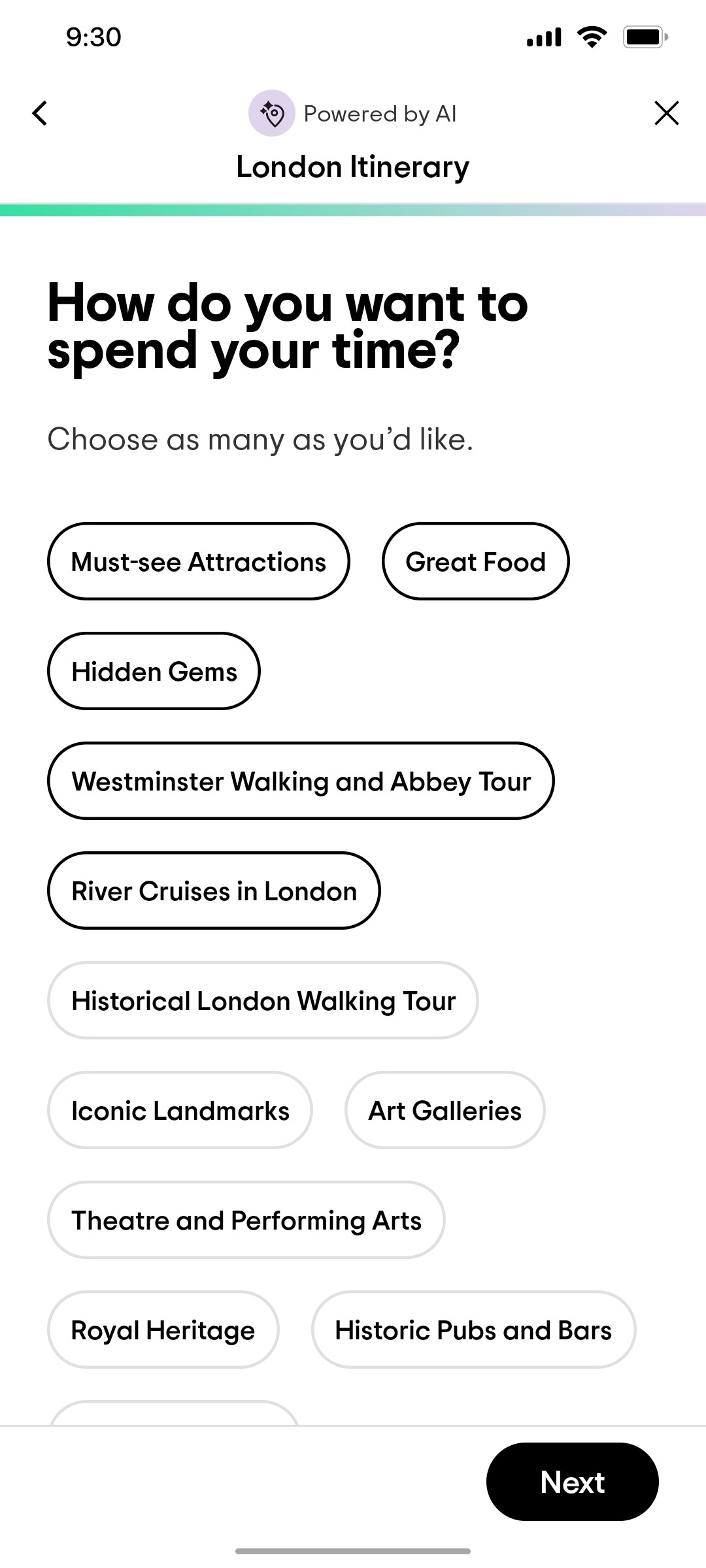706x1568 pixels.
Task: Select Royal Heritage
Action: point(163,1330)
